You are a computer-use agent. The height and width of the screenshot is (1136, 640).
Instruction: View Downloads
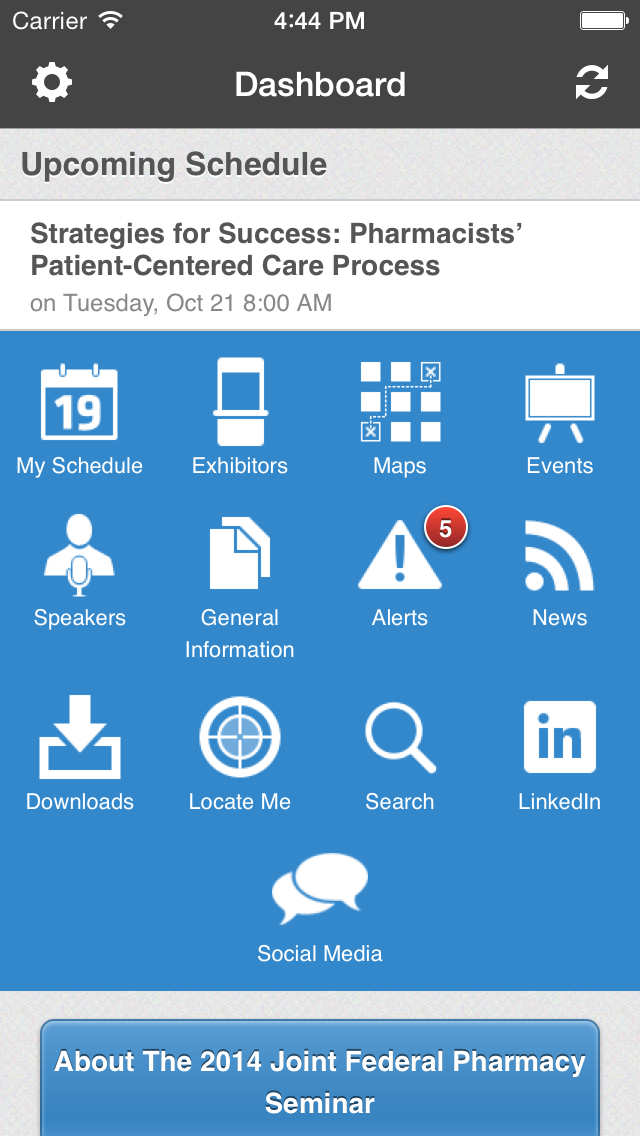[80, 755]
